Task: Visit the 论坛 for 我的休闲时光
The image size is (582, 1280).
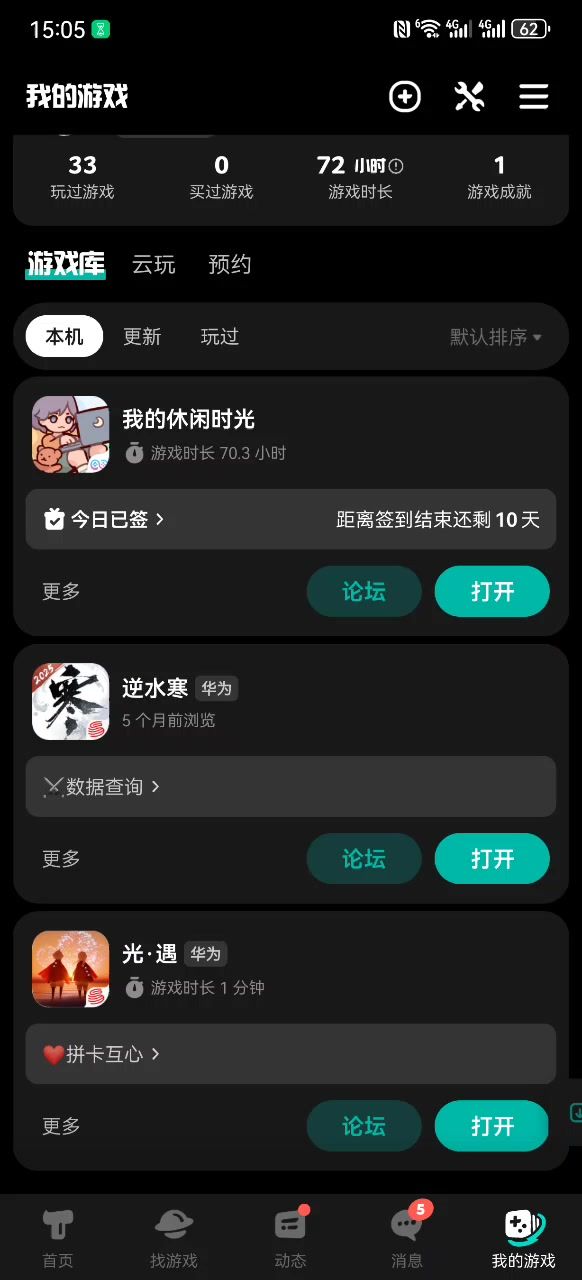Action: [x=364, y=591]
